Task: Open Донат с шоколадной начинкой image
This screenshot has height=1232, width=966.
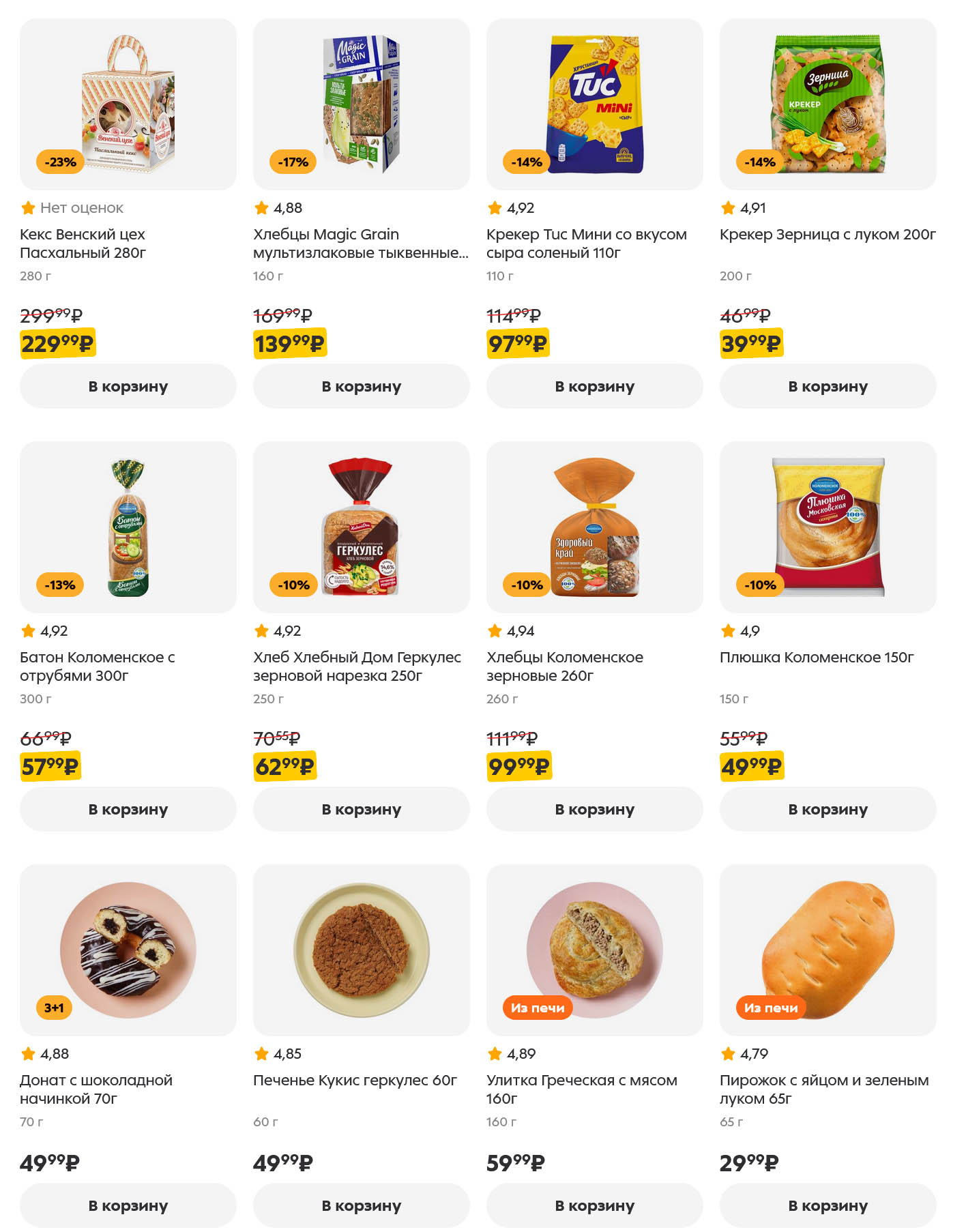Action: coord(128,950)
